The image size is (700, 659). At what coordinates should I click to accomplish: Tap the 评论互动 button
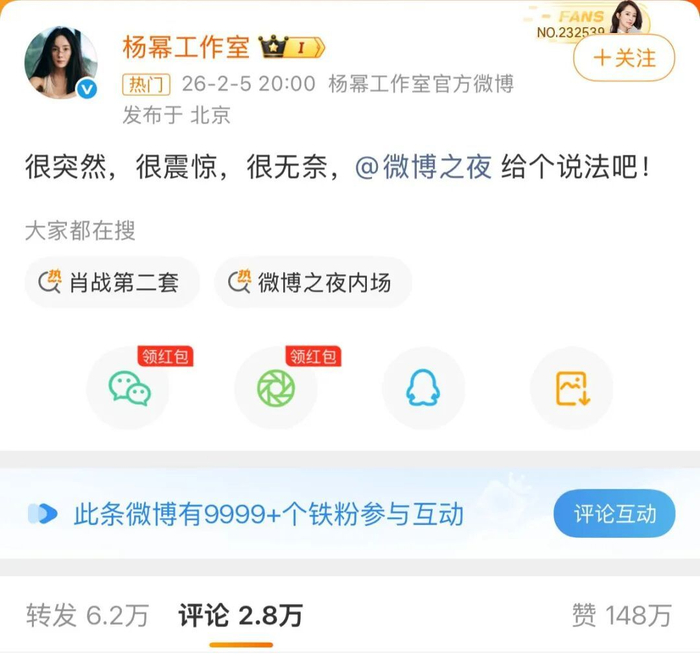point(614,515)
